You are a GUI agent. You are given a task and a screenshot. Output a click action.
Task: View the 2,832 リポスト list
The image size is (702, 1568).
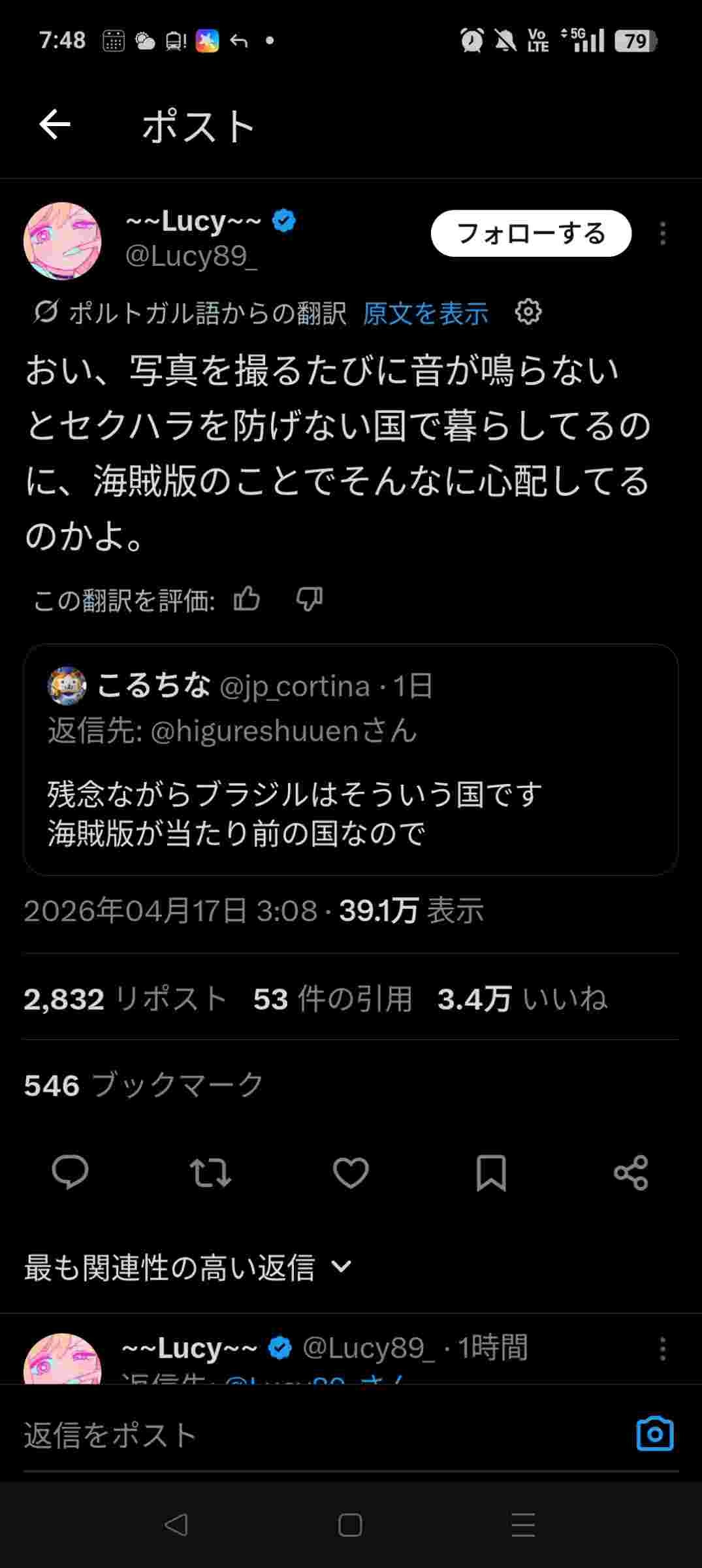point(125,999)
